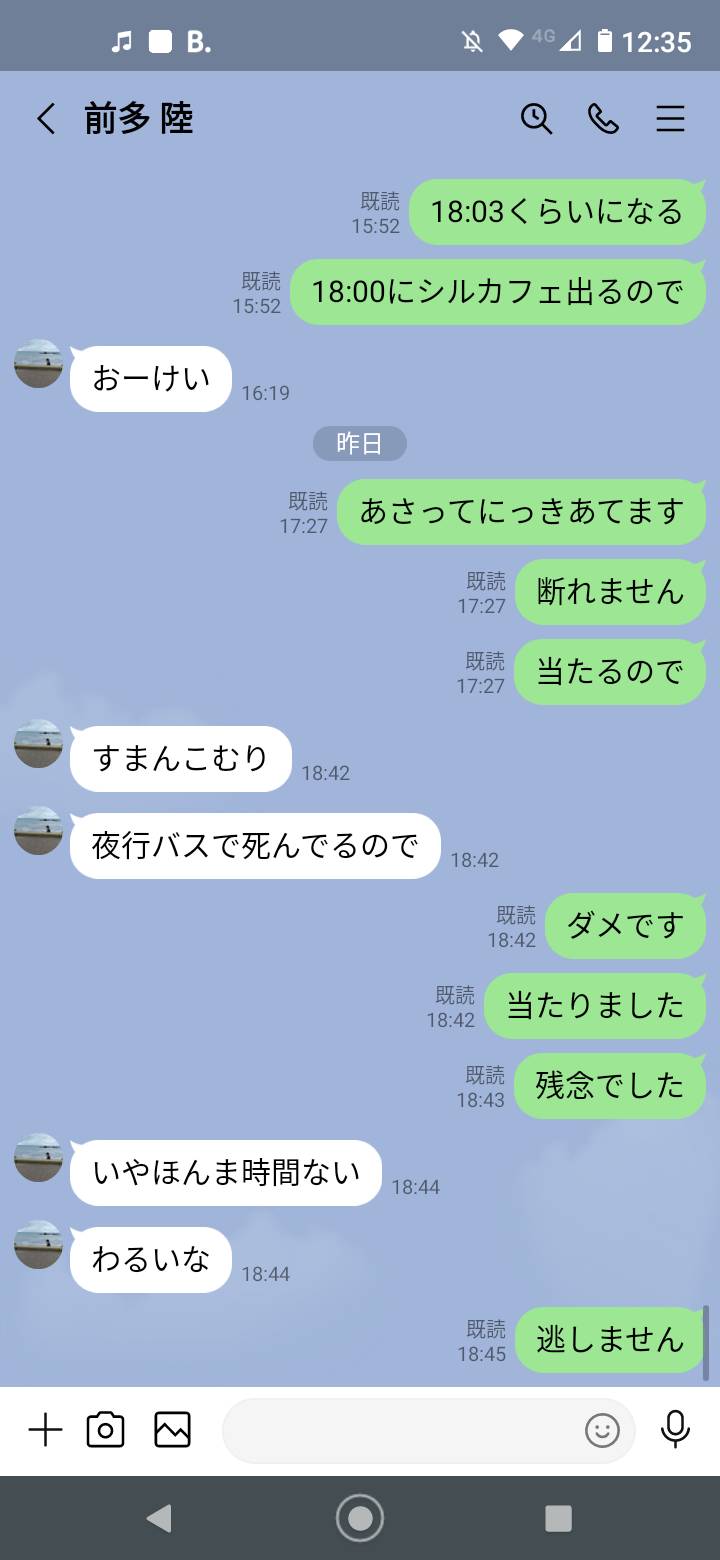Viewport: 720px width, 1560px height.
Task: Start a voice call with 前多 陸
Action: pos(603,119)
